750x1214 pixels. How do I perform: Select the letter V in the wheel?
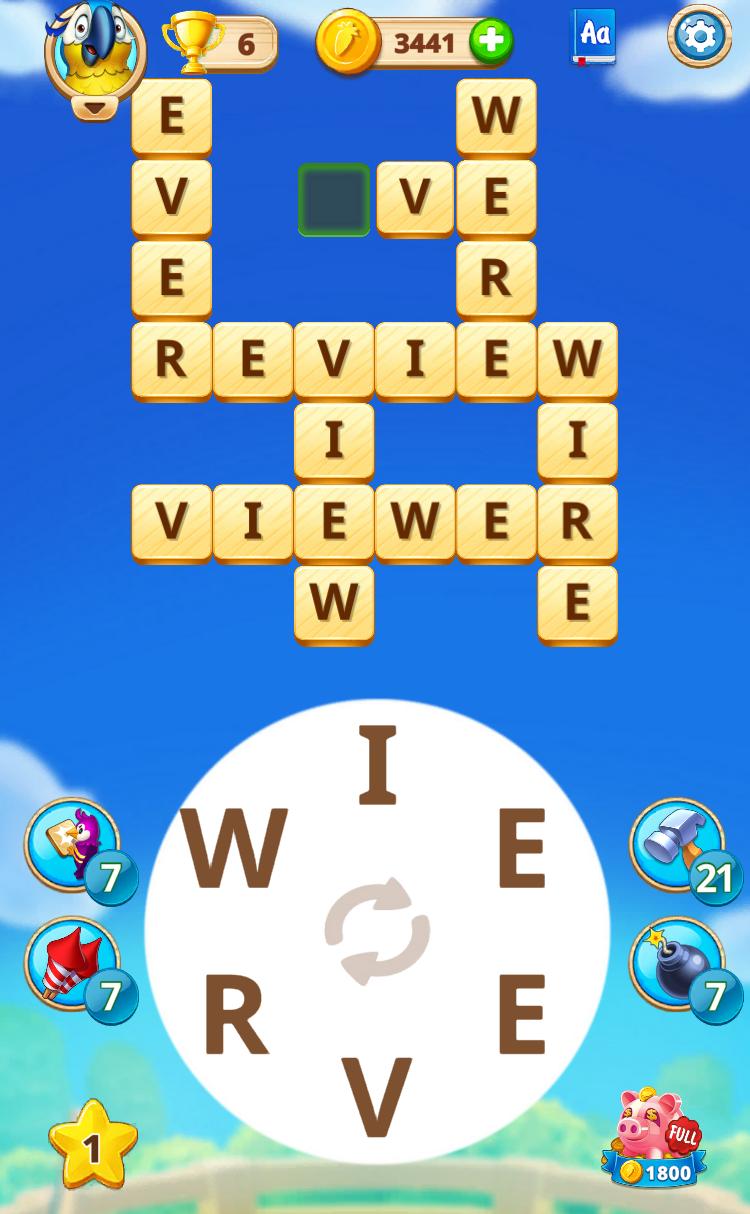[x=376, y=1098]
